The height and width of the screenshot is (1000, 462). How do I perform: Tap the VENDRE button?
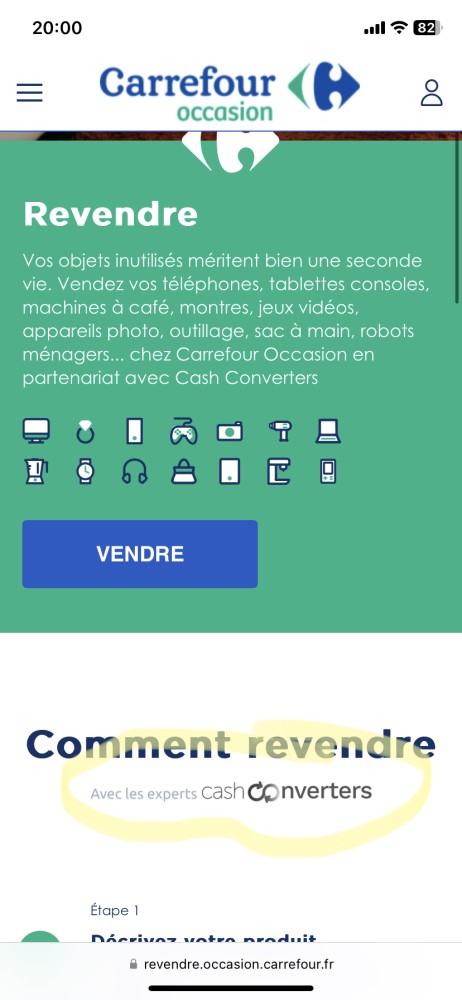[x=140, y=554]
